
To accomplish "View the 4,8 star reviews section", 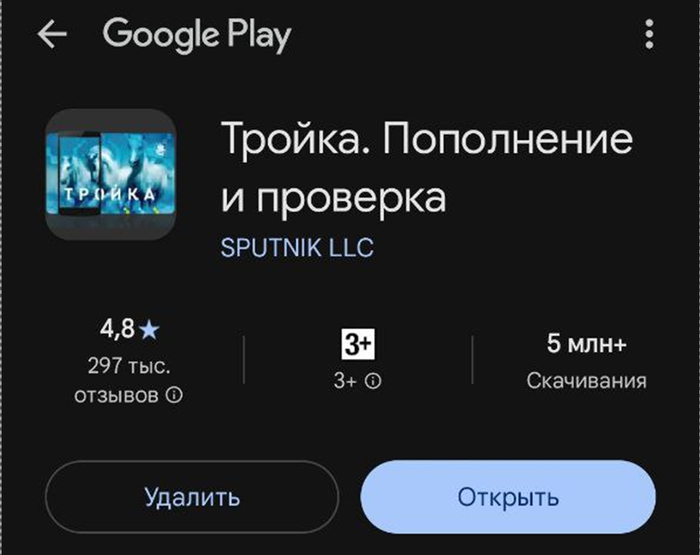I will pyautogui.click(x=129, y=361).
